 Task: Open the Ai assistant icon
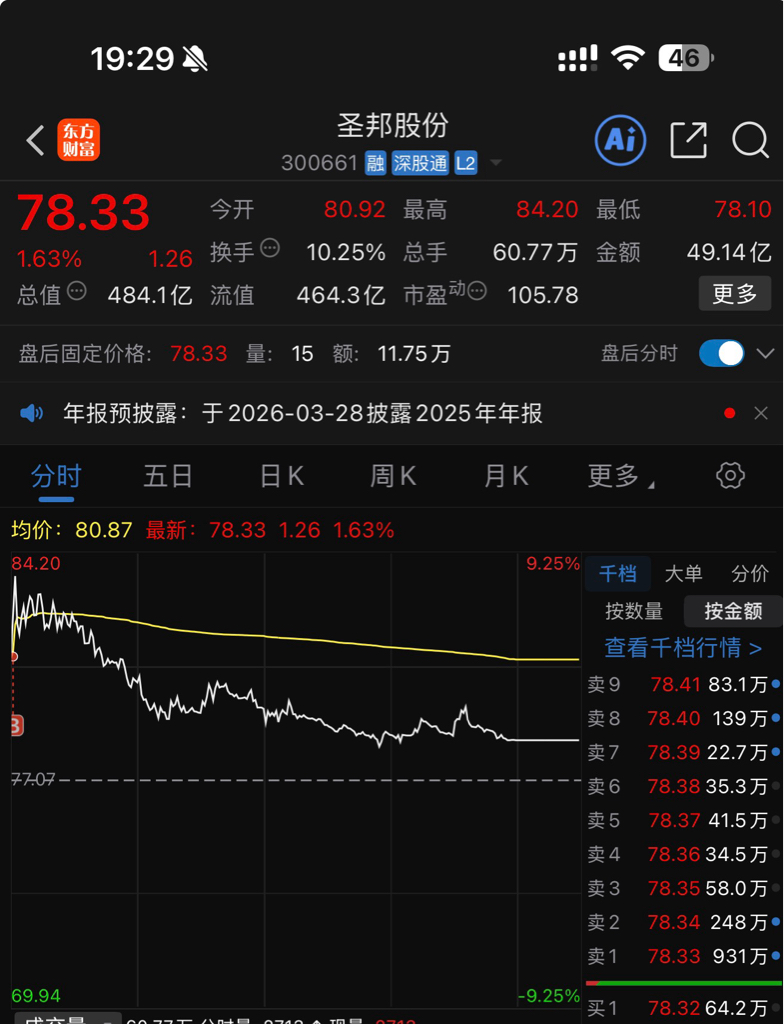coord(620,140)
